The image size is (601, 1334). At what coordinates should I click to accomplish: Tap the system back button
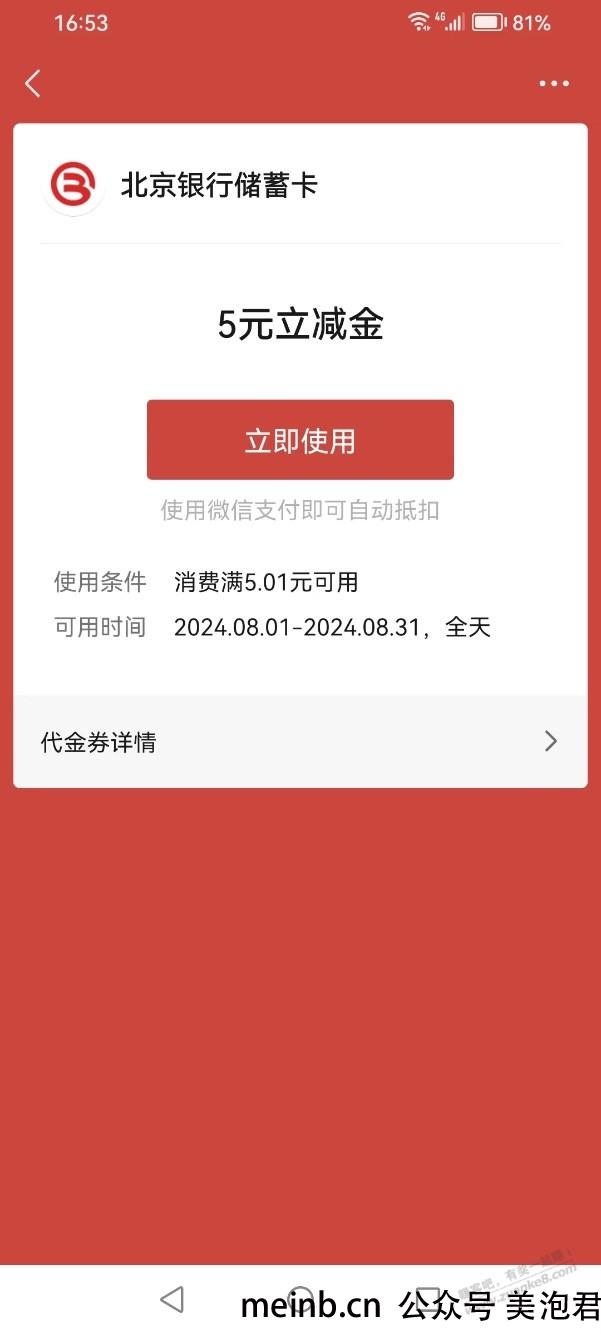pos(172,1299)
